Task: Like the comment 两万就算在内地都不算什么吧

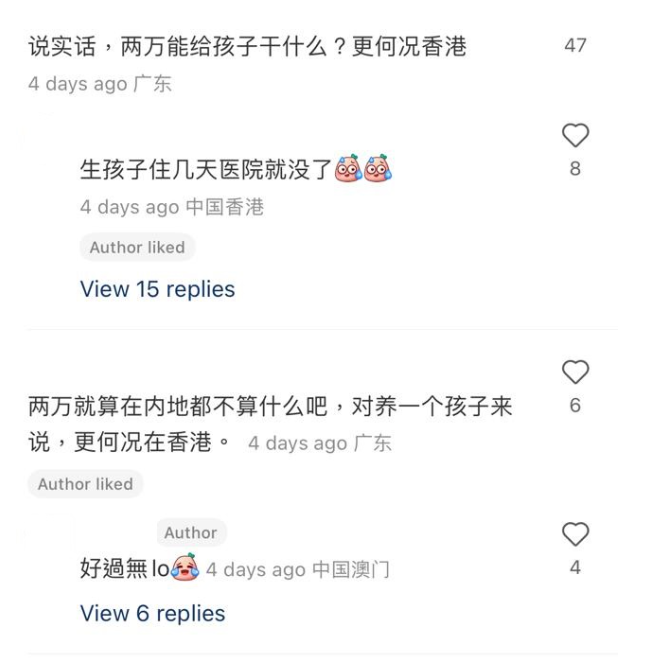Action: point(575,372)
